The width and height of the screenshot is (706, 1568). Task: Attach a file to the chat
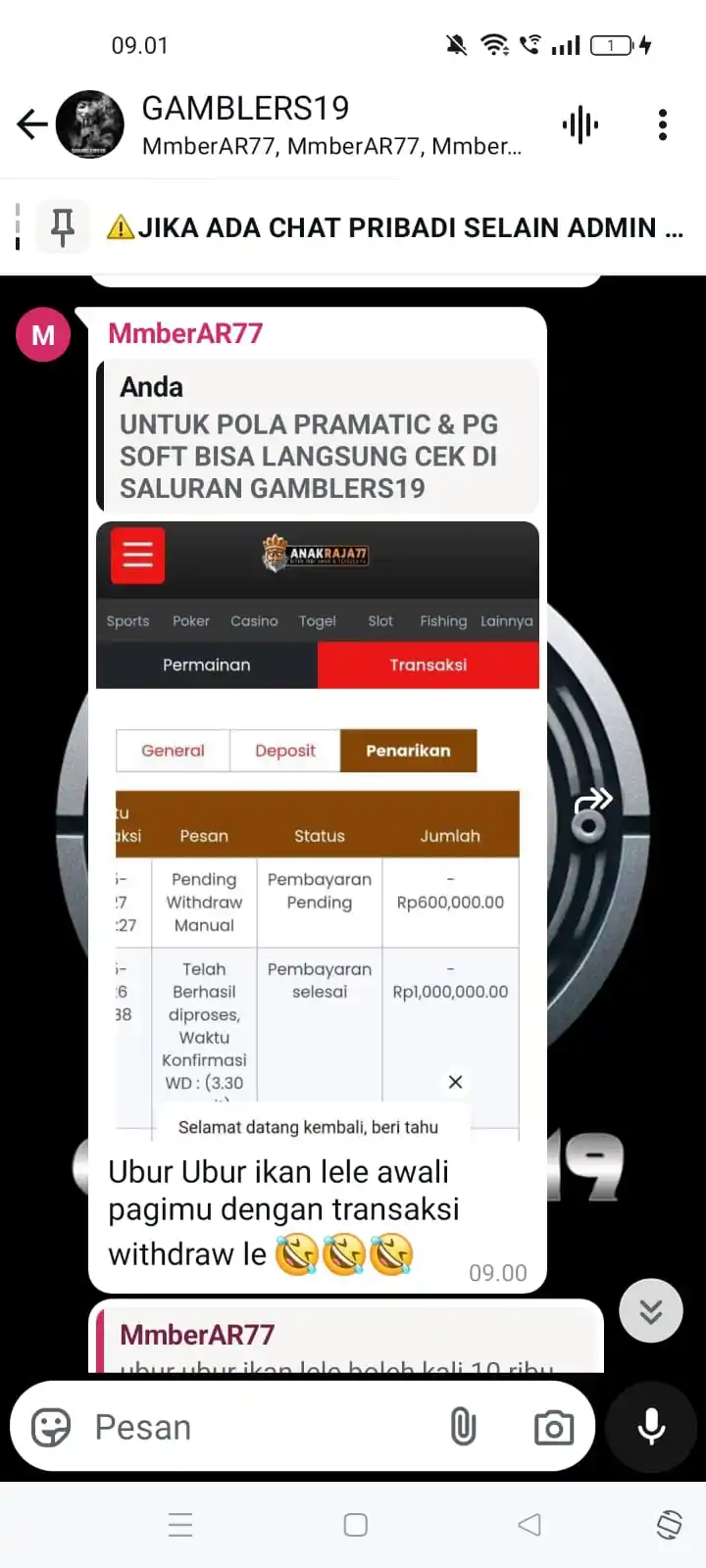(x=463, y=1428)
